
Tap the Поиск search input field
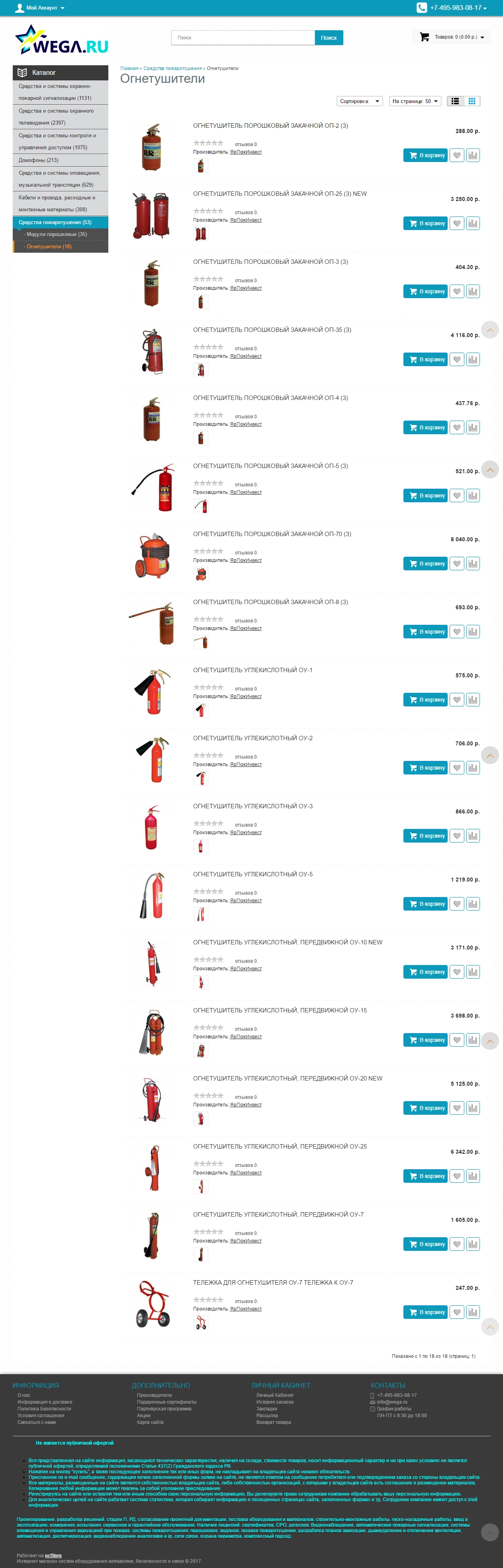coord(243,38)
